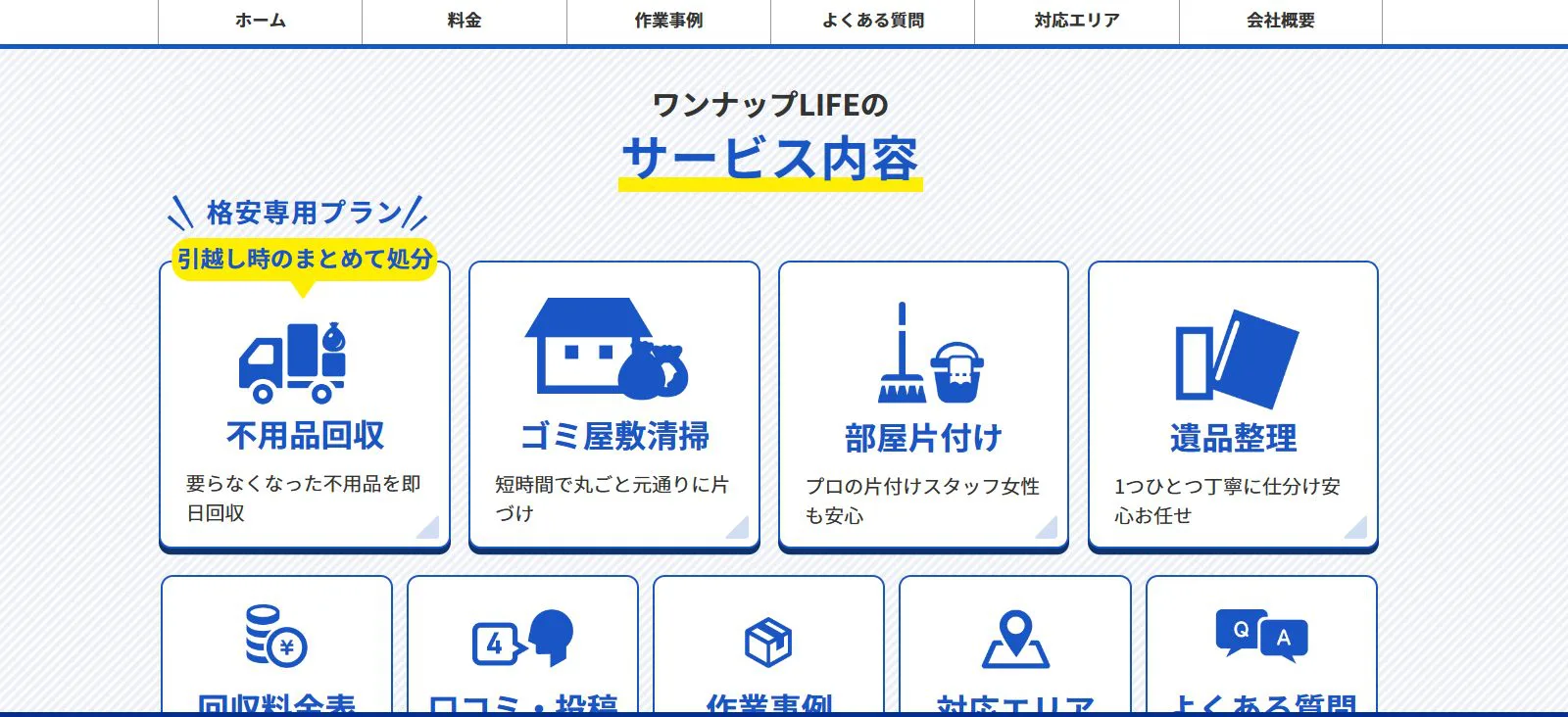Go to the ホーム navigation item
This screenshot has width=1568, height=717.
click(x=260, y=21)
